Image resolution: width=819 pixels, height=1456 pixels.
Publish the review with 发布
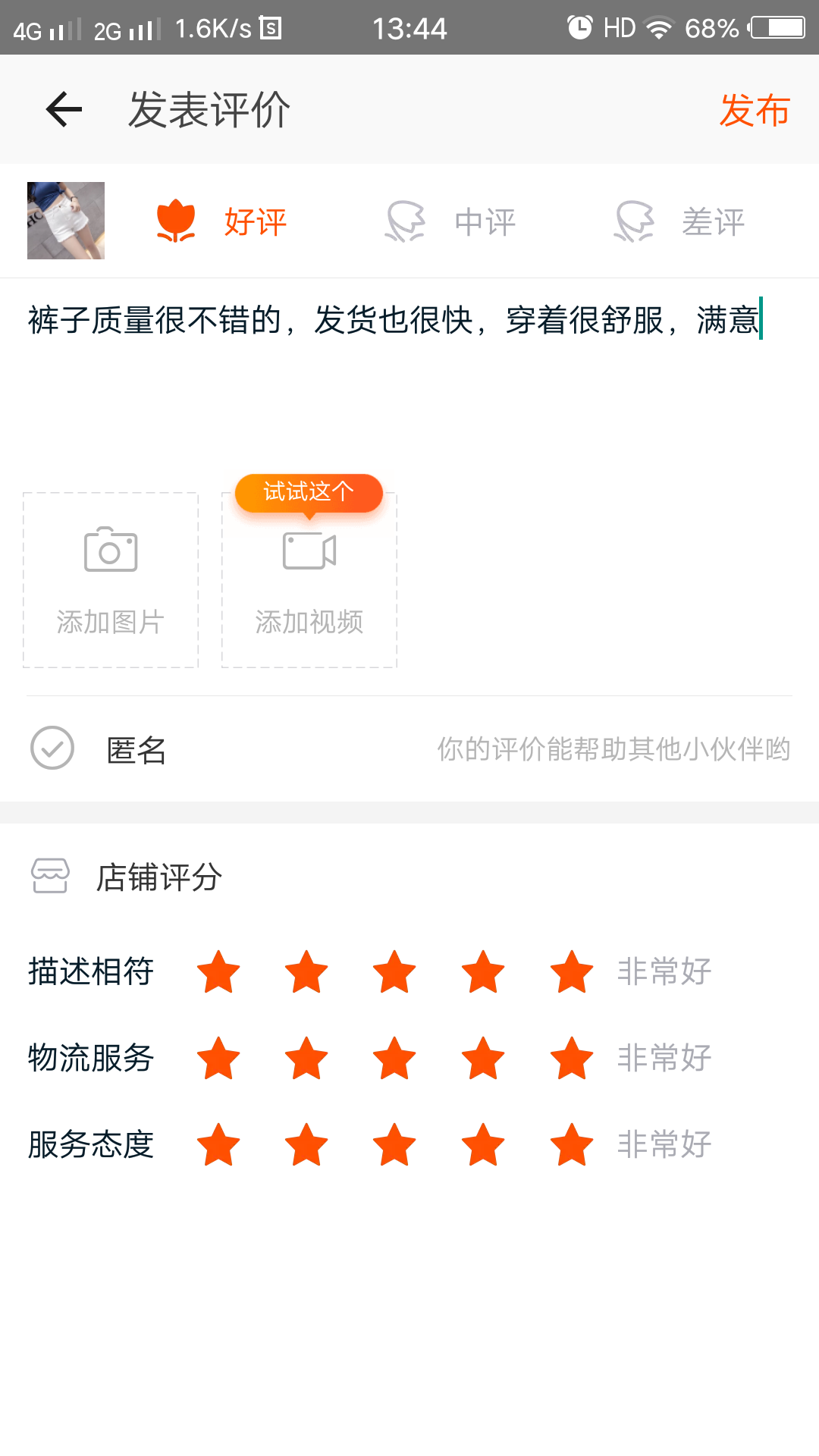tap(755, 111)
